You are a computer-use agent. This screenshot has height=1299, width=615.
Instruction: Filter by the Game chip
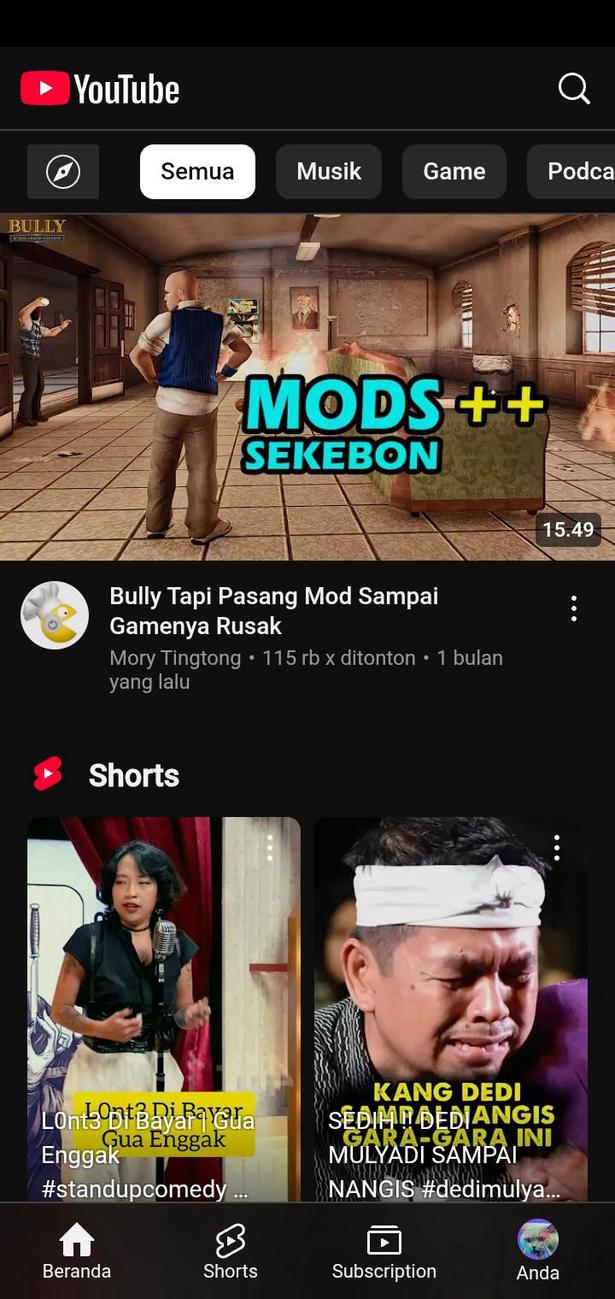(454, 172)
